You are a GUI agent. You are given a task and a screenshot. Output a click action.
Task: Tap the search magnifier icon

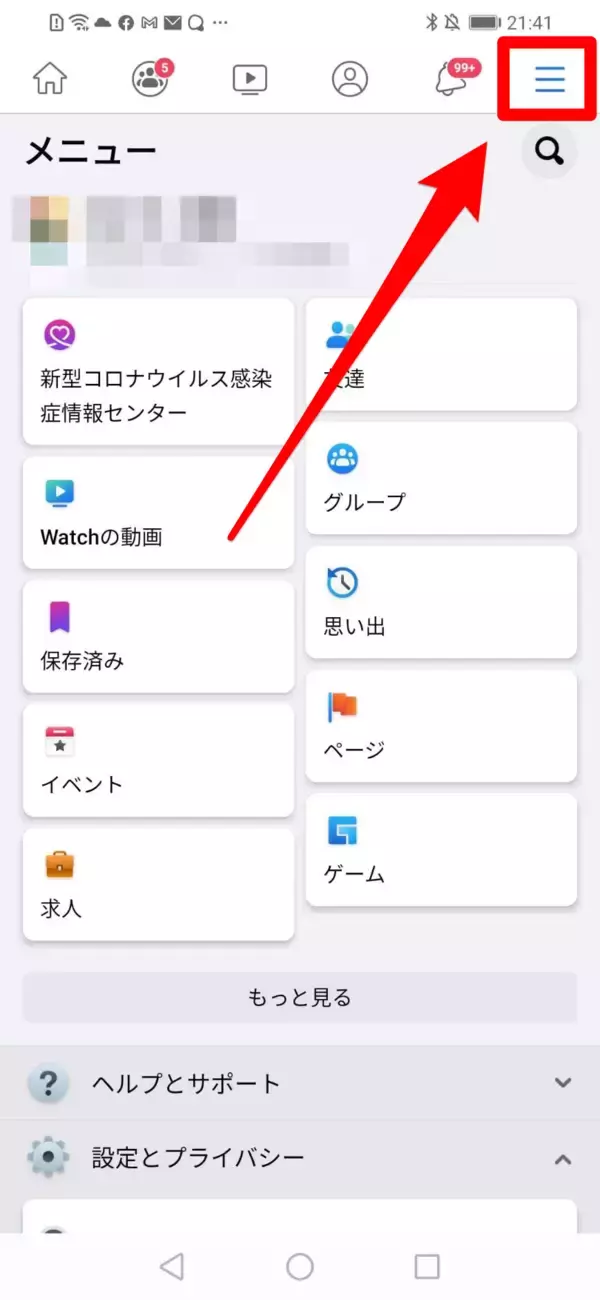point(549,152)
